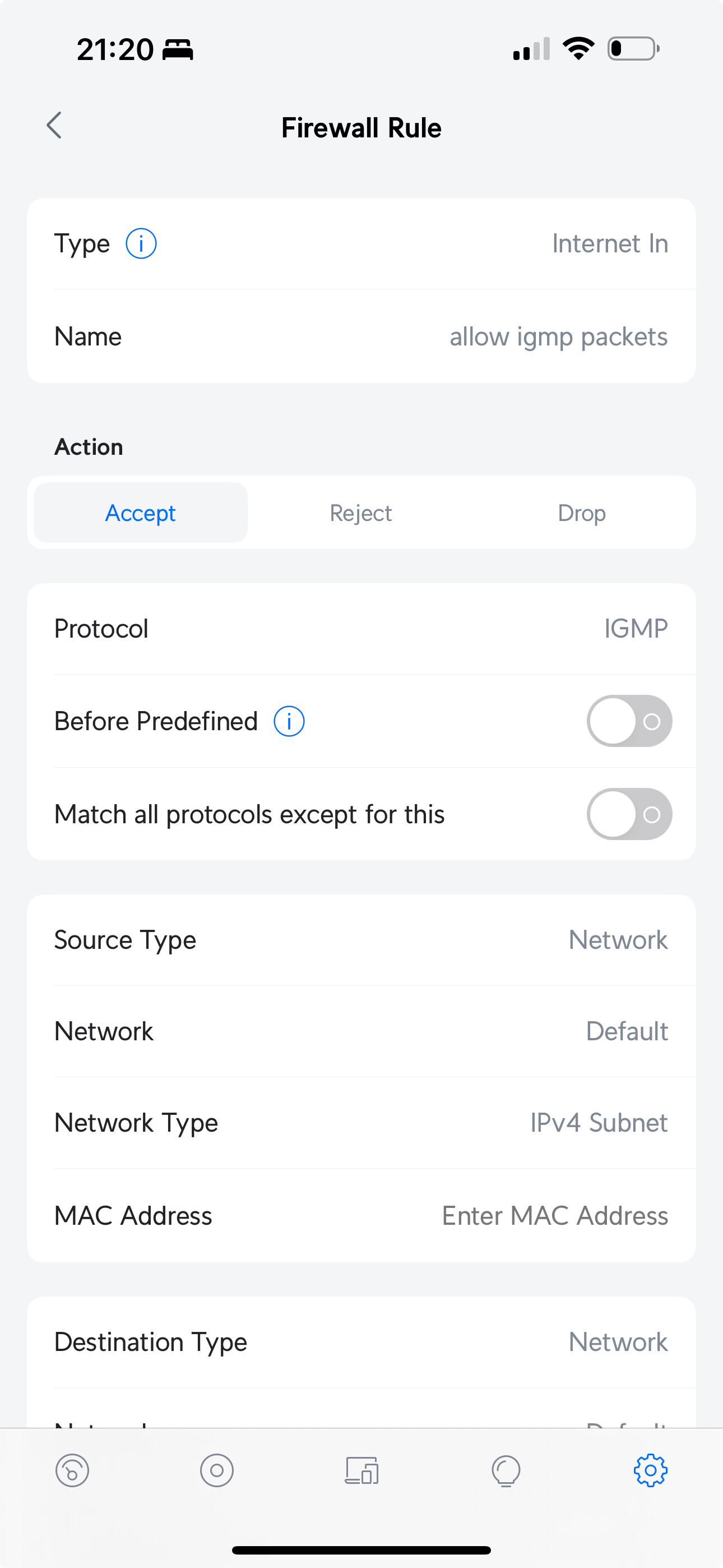Show info about Before Predefined

tap(289, 721)
